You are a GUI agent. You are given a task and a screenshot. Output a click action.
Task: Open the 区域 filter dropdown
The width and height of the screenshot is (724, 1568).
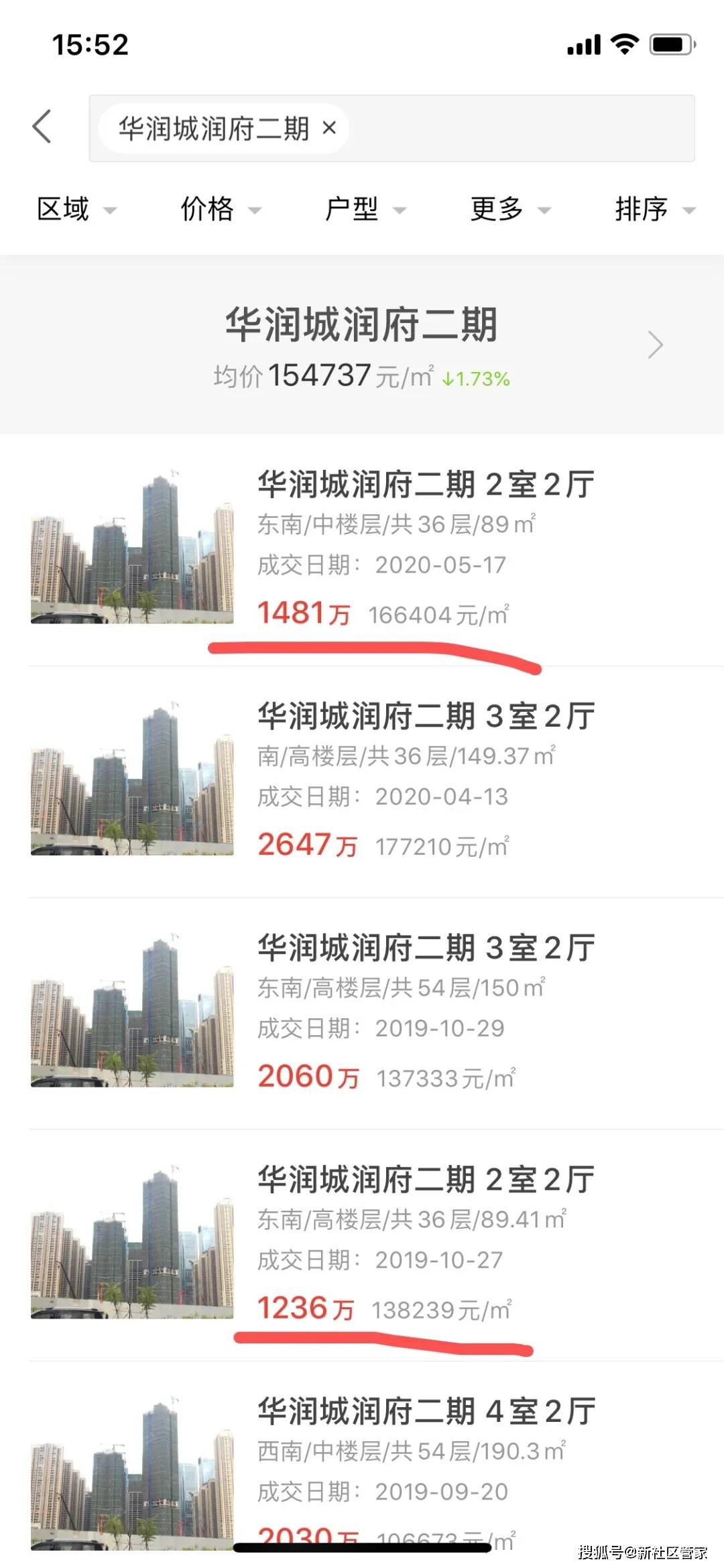[x=76, y=209]
